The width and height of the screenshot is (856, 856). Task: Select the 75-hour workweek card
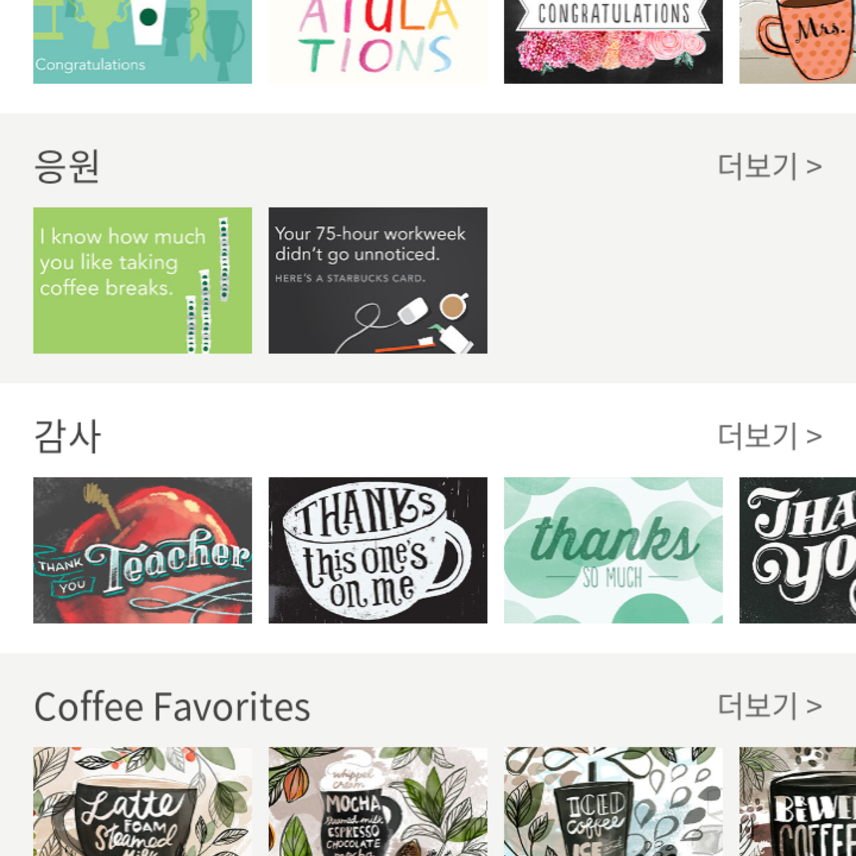tap(377, 280)
